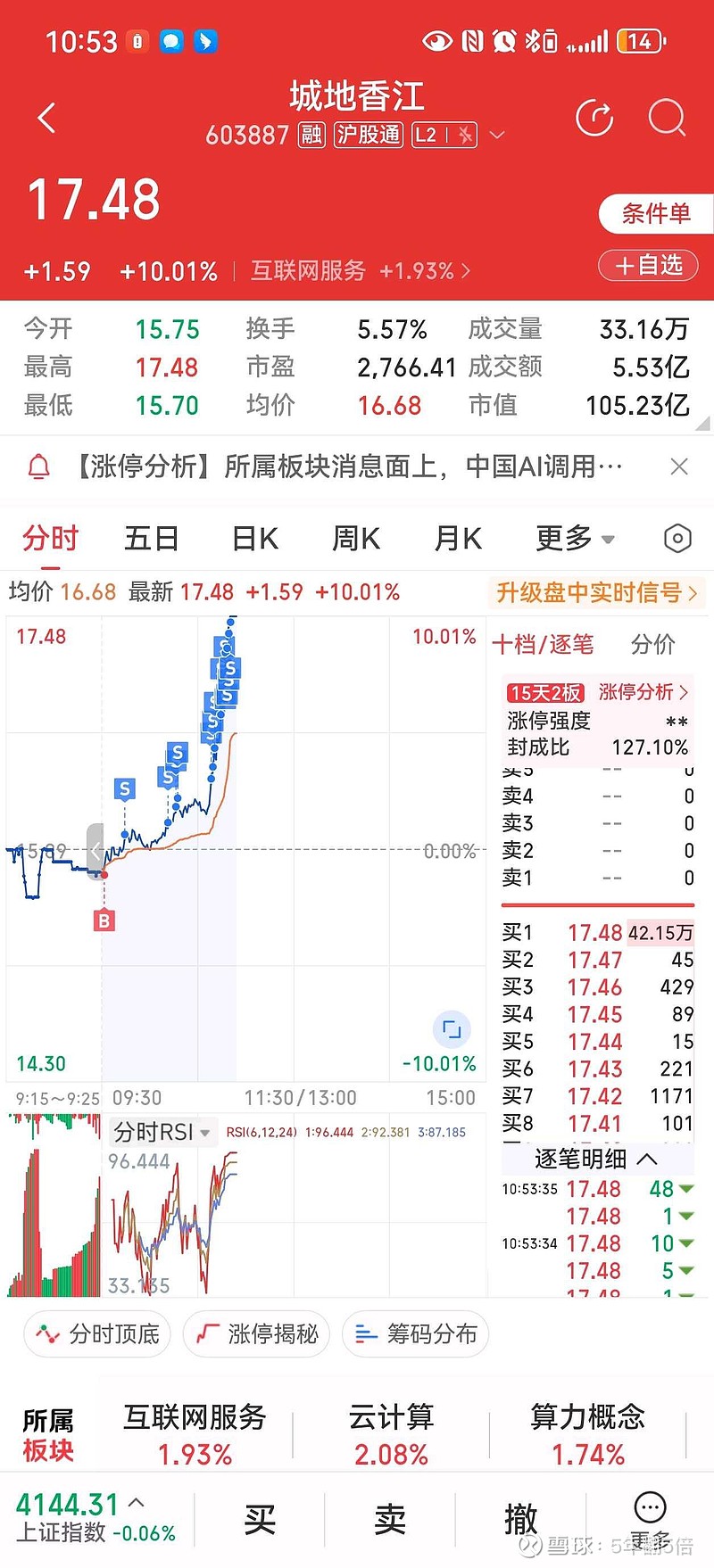
Task: Open the search magnifier icon
Action: (666, 119)
